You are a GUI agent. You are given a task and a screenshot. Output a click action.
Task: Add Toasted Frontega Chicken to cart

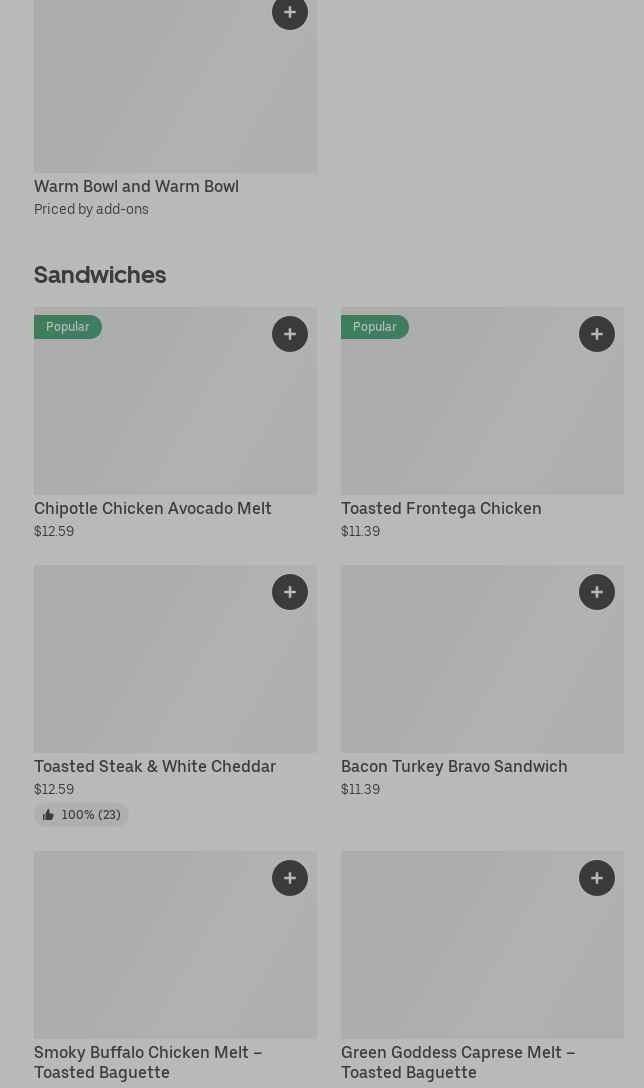[596, 334]
